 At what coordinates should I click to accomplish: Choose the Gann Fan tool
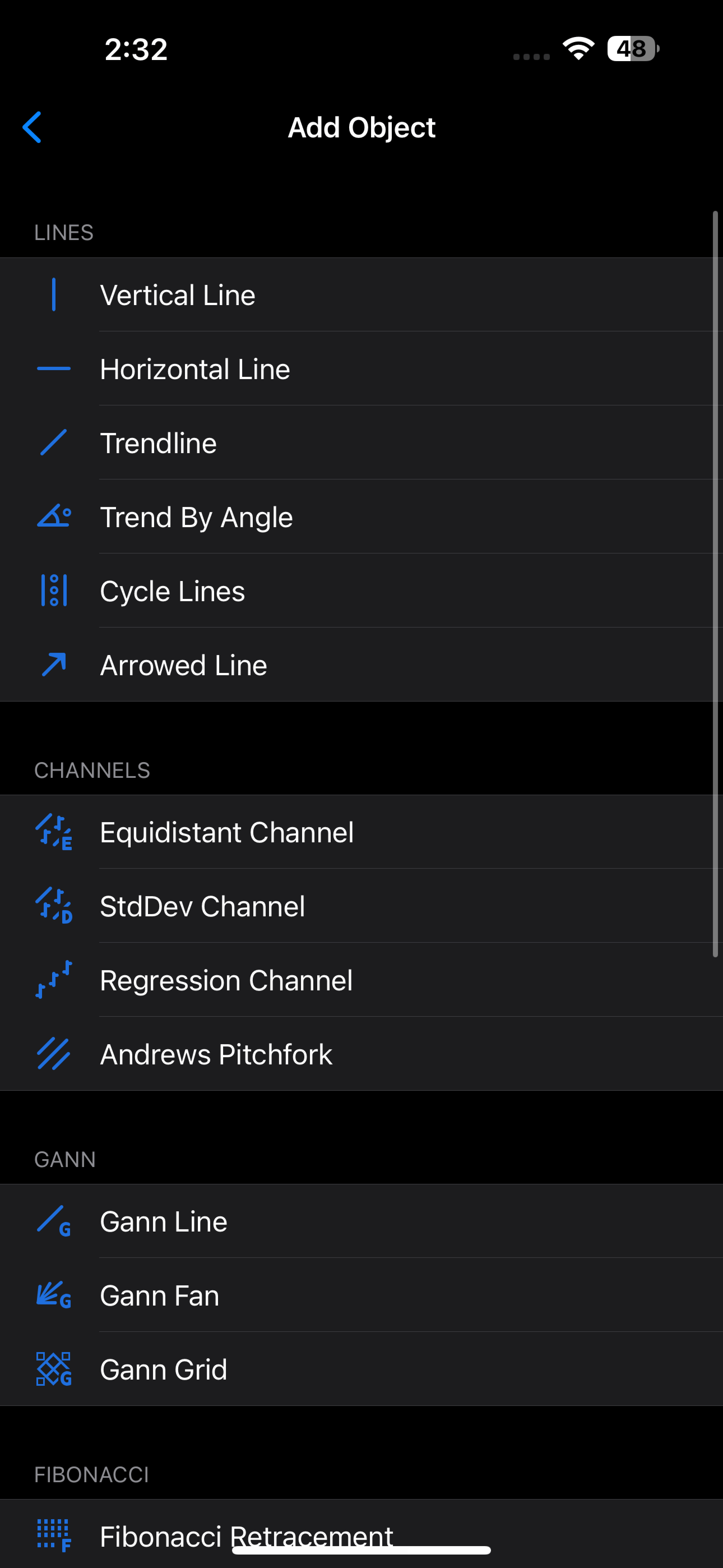tap(159, 1295)
